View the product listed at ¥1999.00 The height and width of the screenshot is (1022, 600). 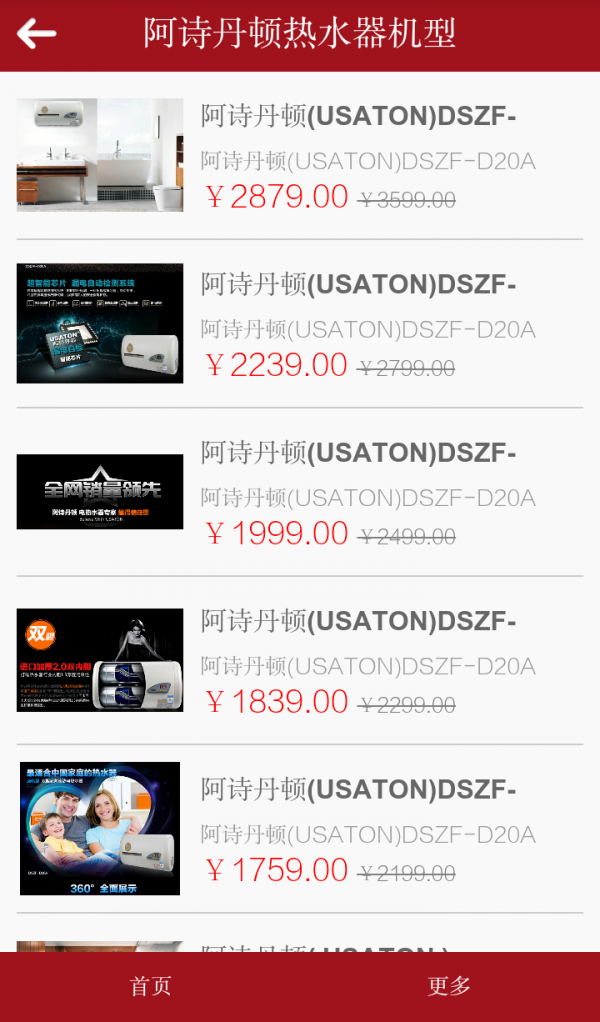pyautogui.click(x=300, y=491)
